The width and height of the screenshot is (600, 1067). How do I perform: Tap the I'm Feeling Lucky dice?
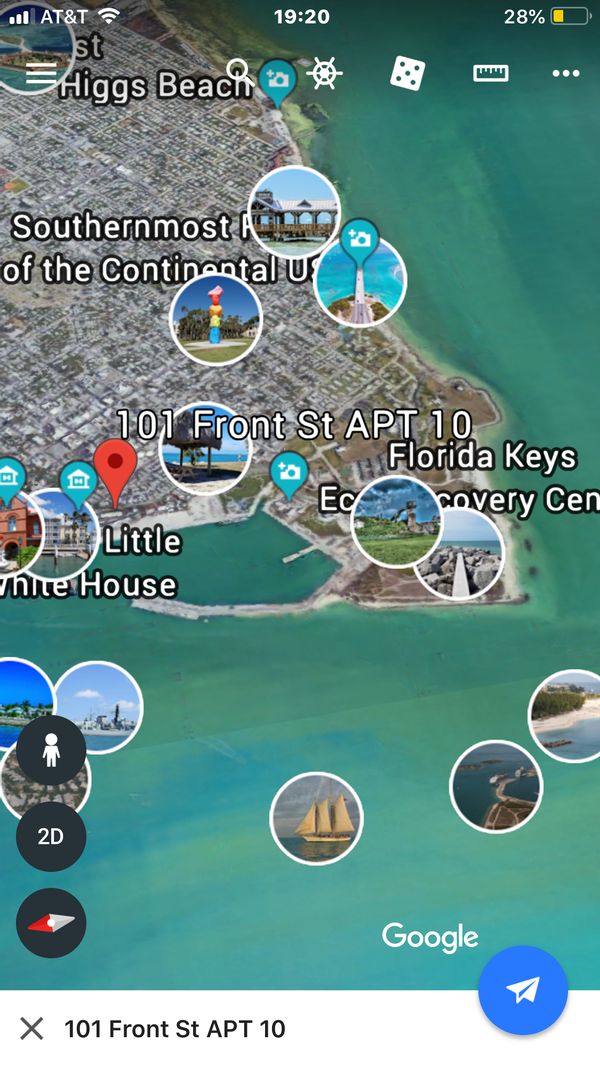click(407, 74)
